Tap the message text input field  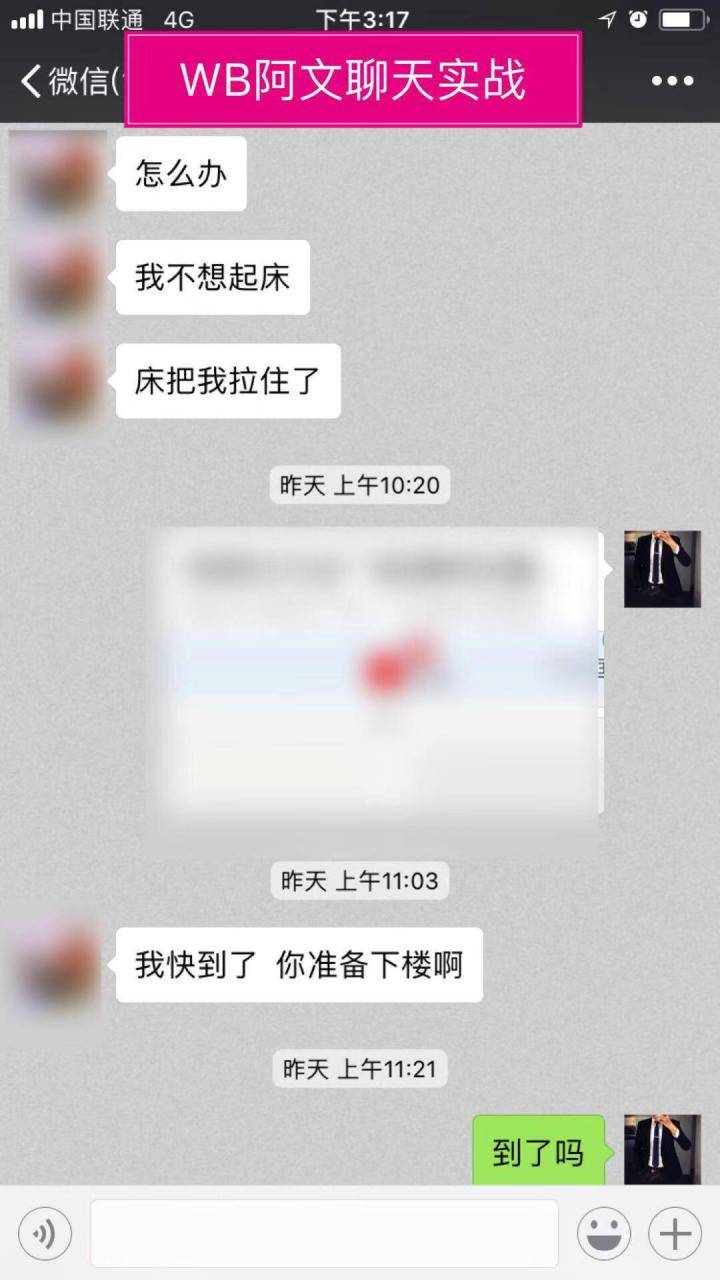324,1233
